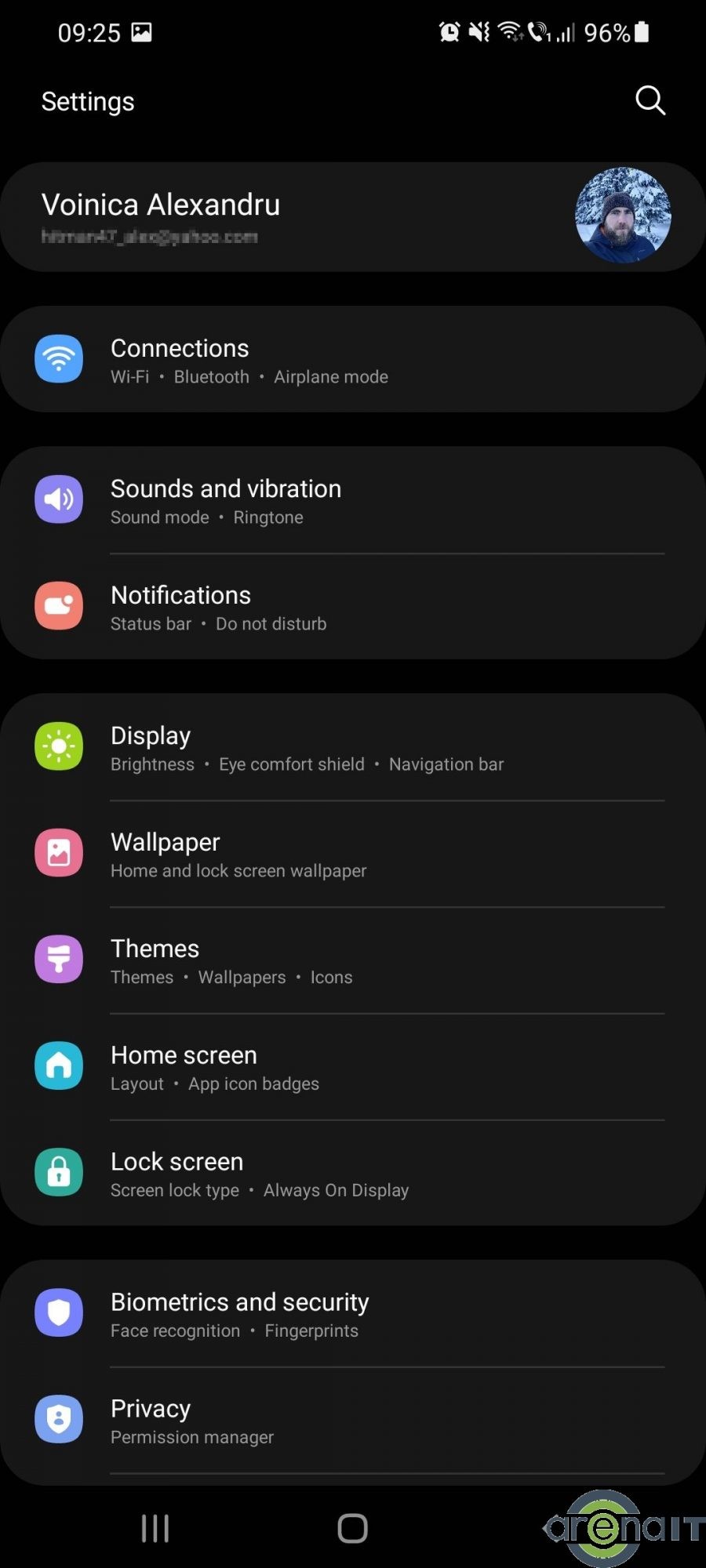Open Connections settings

[x=353, y=361]
